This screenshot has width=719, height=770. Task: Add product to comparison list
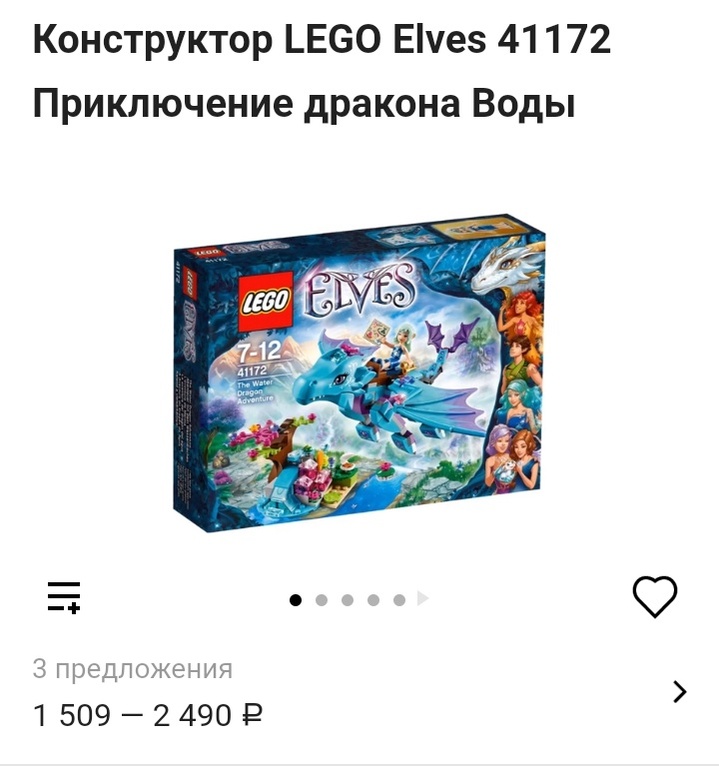pos(64,597)
